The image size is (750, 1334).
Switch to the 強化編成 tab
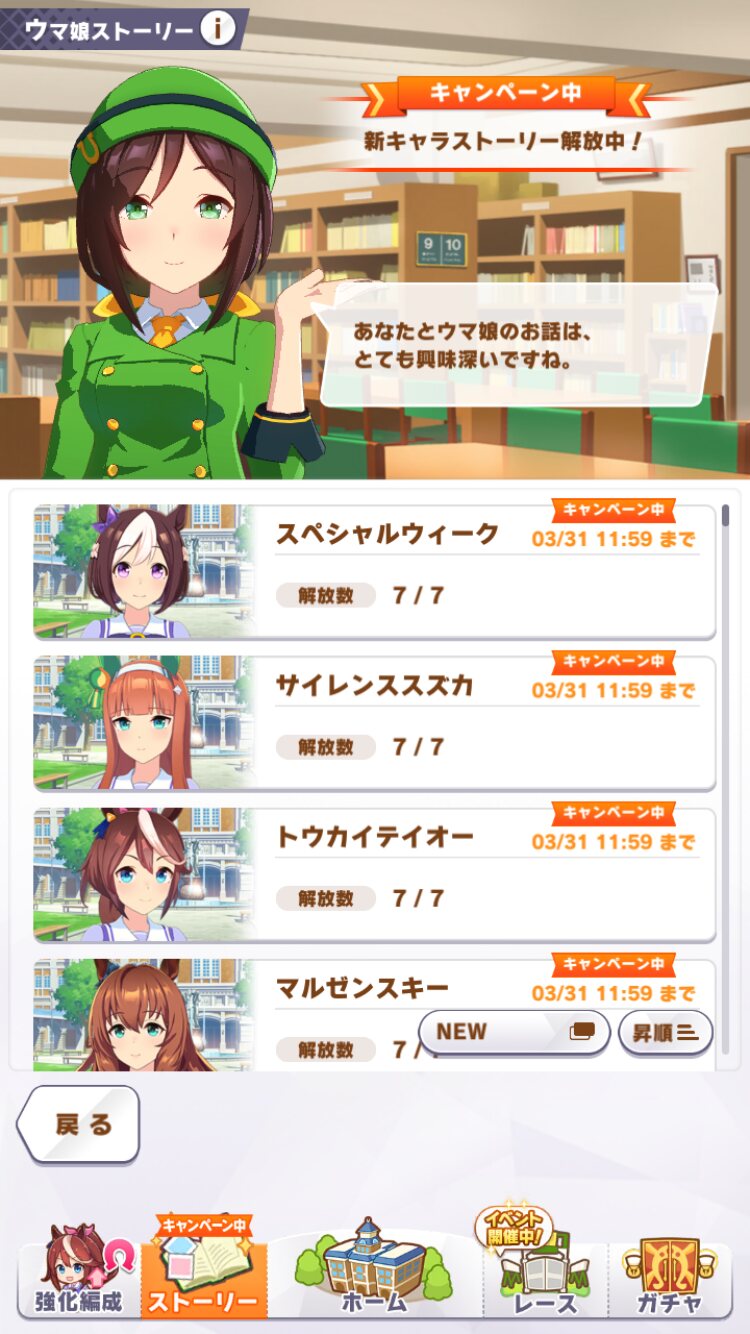pos(79,1273)
